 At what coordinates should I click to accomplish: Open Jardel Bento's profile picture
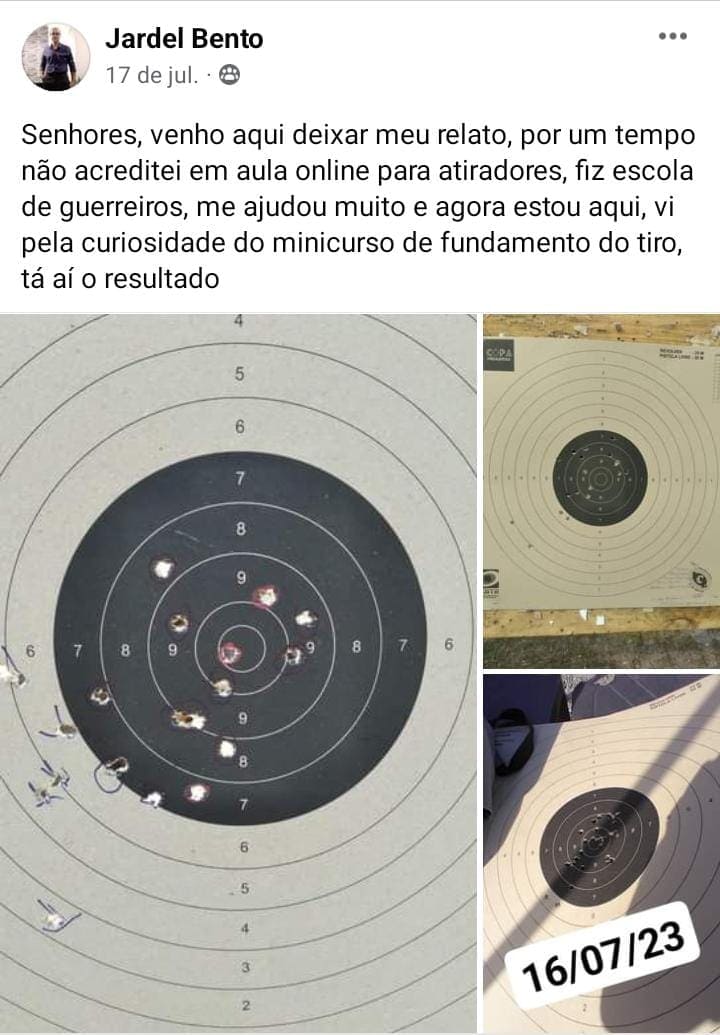pyautogui.click(x=56, y=57)
